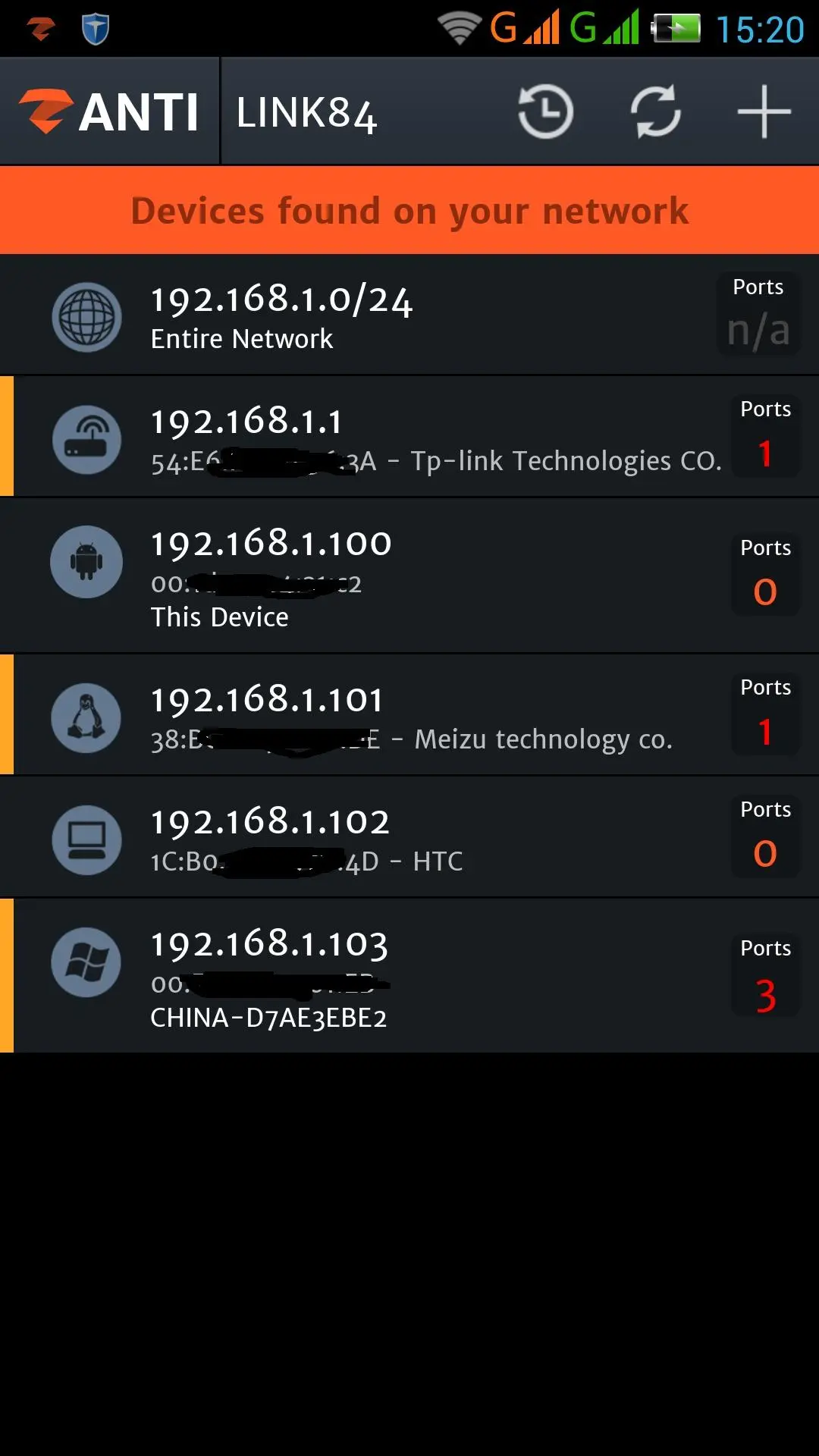The height and width of the screenshot is (1456, 819).
Task: Open the scan history clock icon
Action: click(545, 112)
